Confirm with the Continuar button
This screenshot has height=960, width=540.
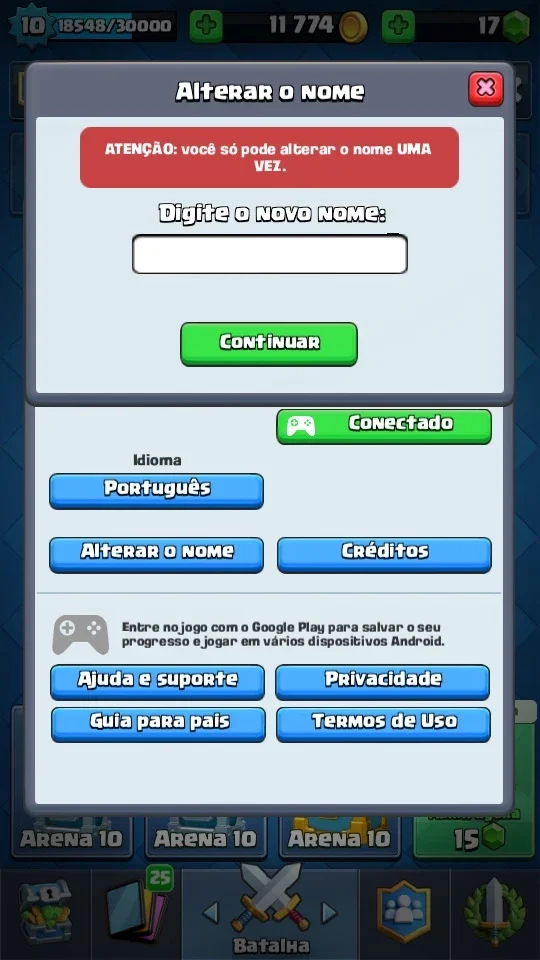269,343
